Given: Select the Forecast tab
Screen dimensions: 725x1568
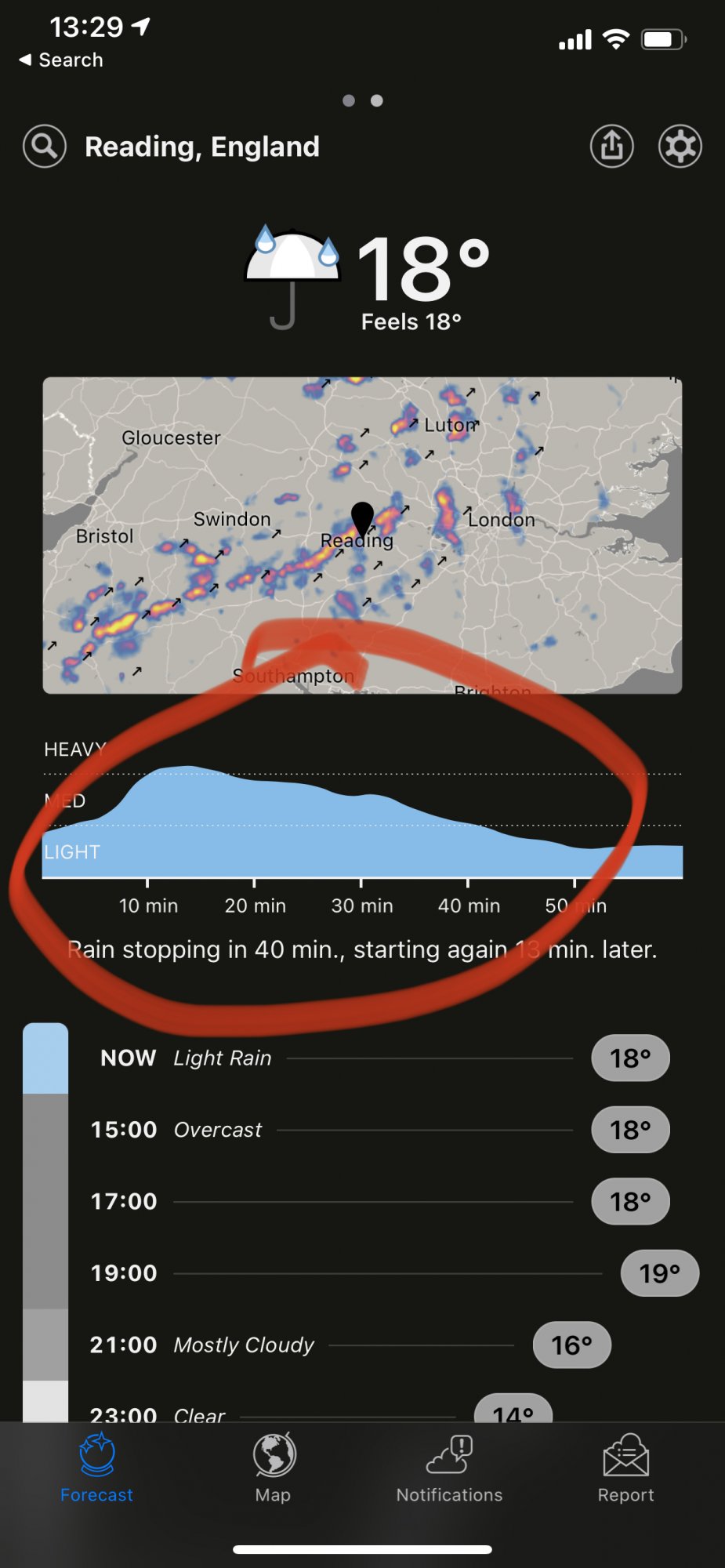Looking at the screenshot, I should [x=96, y=1468].
